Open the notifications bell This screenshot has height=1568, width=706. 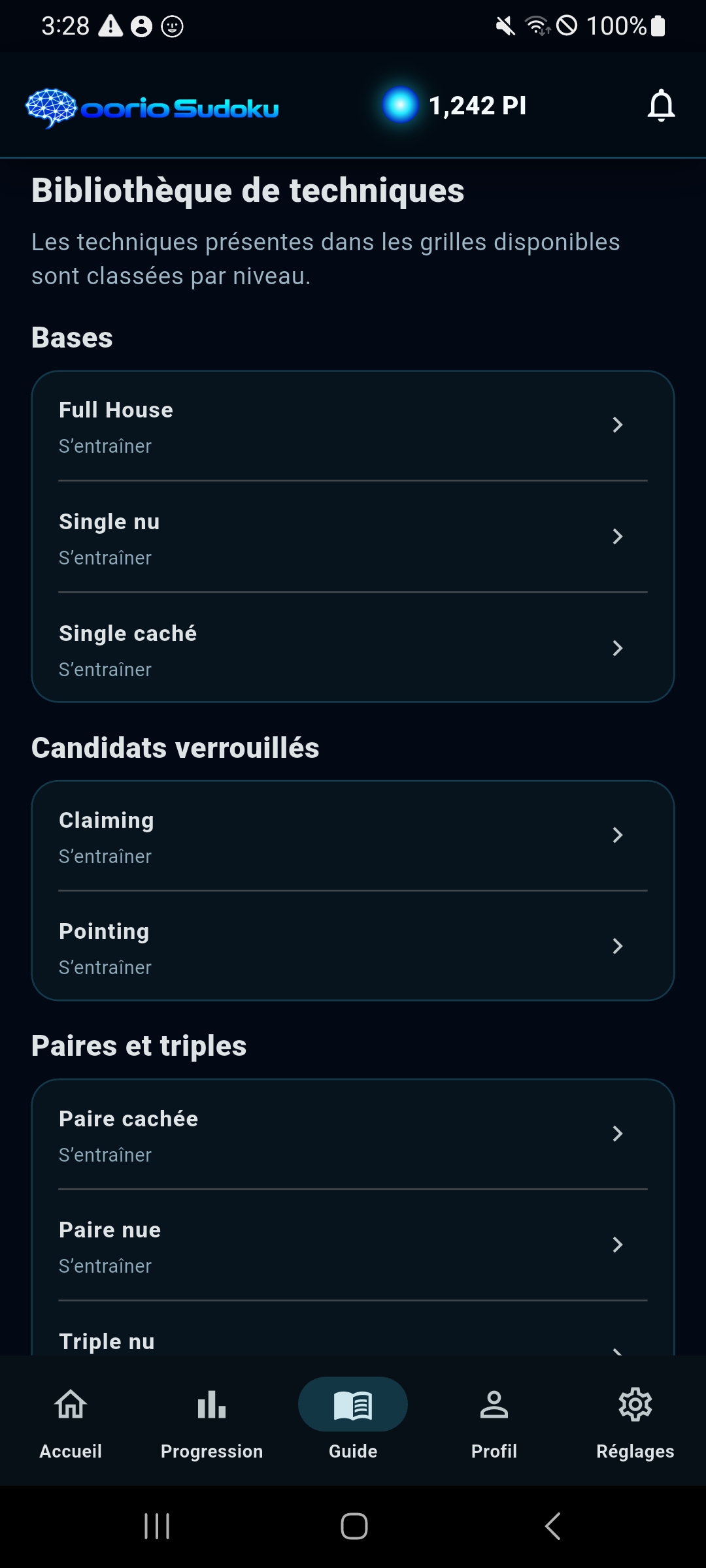pos(661,105)
